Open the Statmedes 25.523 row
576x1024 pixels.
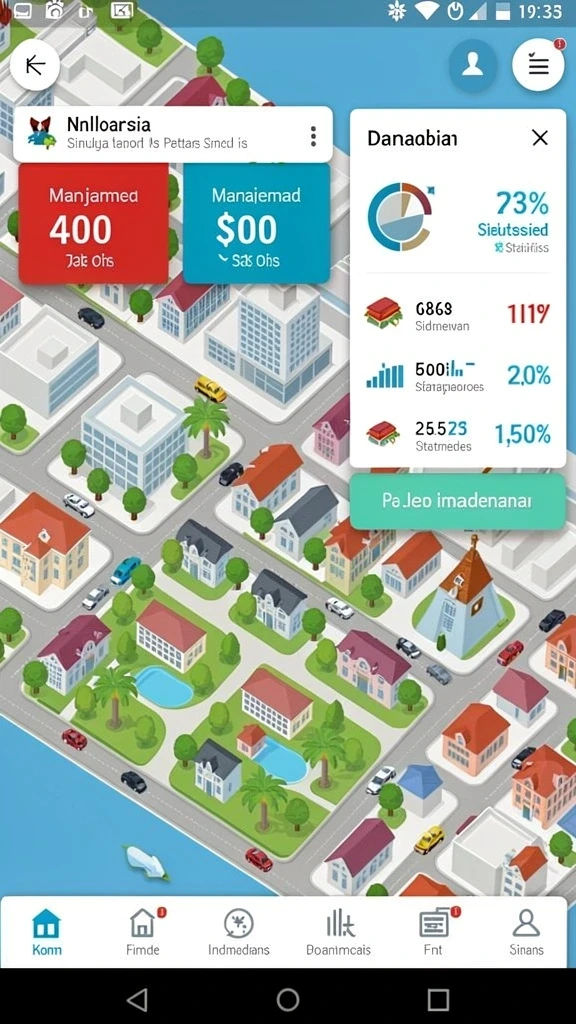(x=458, y=434)
